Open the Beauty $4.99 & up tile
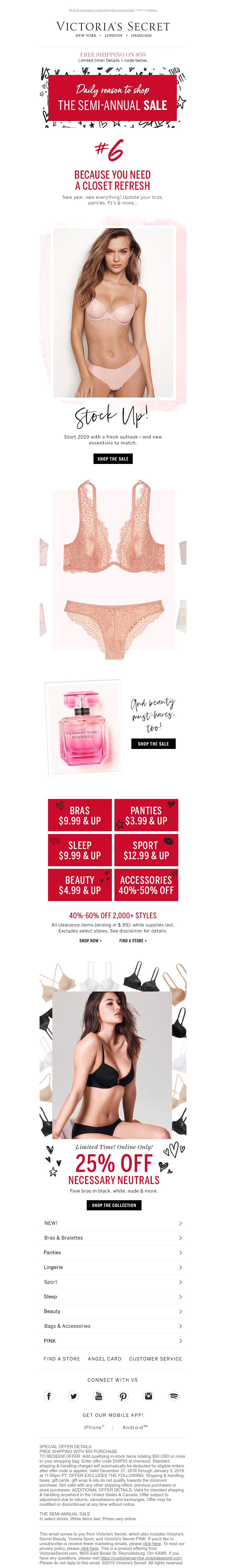Screen dimensions: 226x1568 point(80,884)
